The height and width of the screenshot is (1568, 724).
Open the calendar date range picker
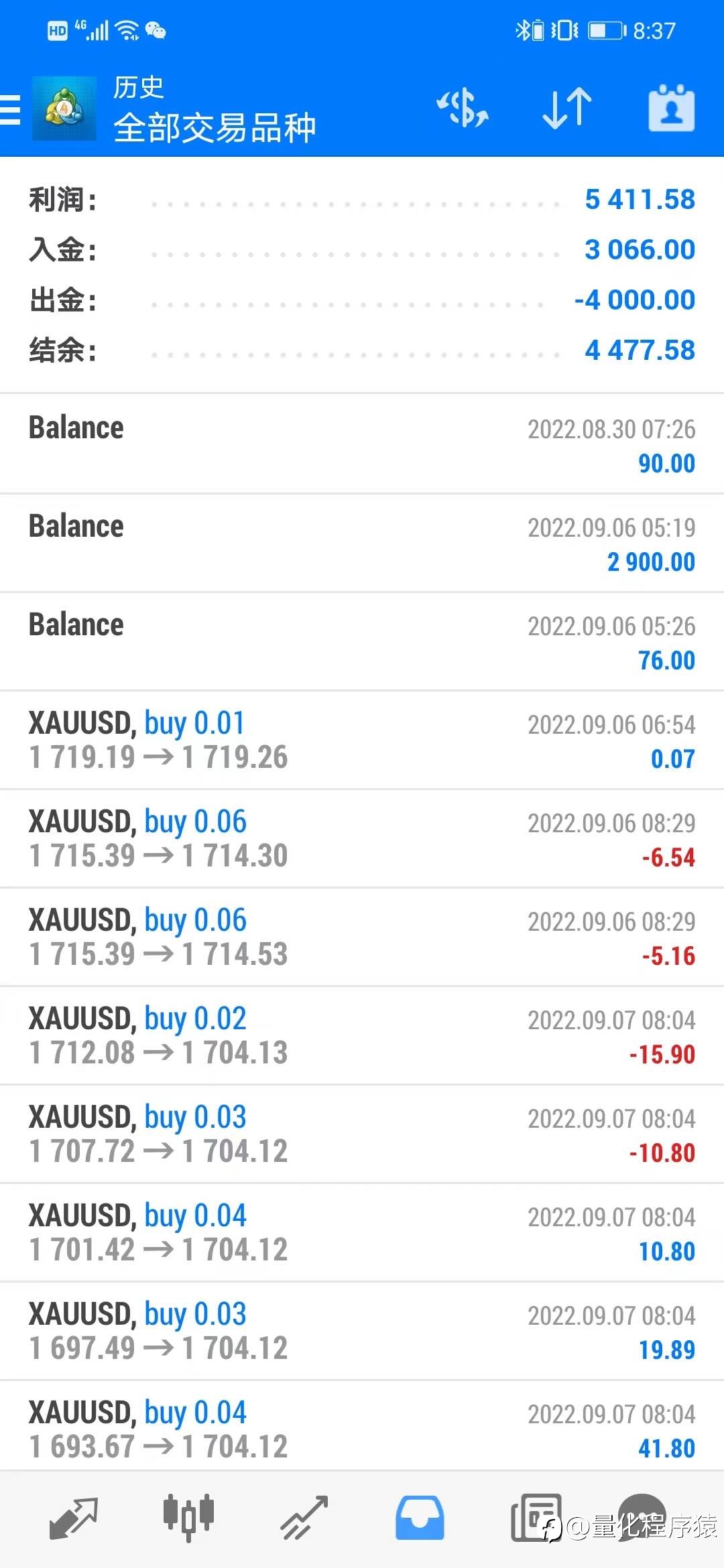pos(672,108)
